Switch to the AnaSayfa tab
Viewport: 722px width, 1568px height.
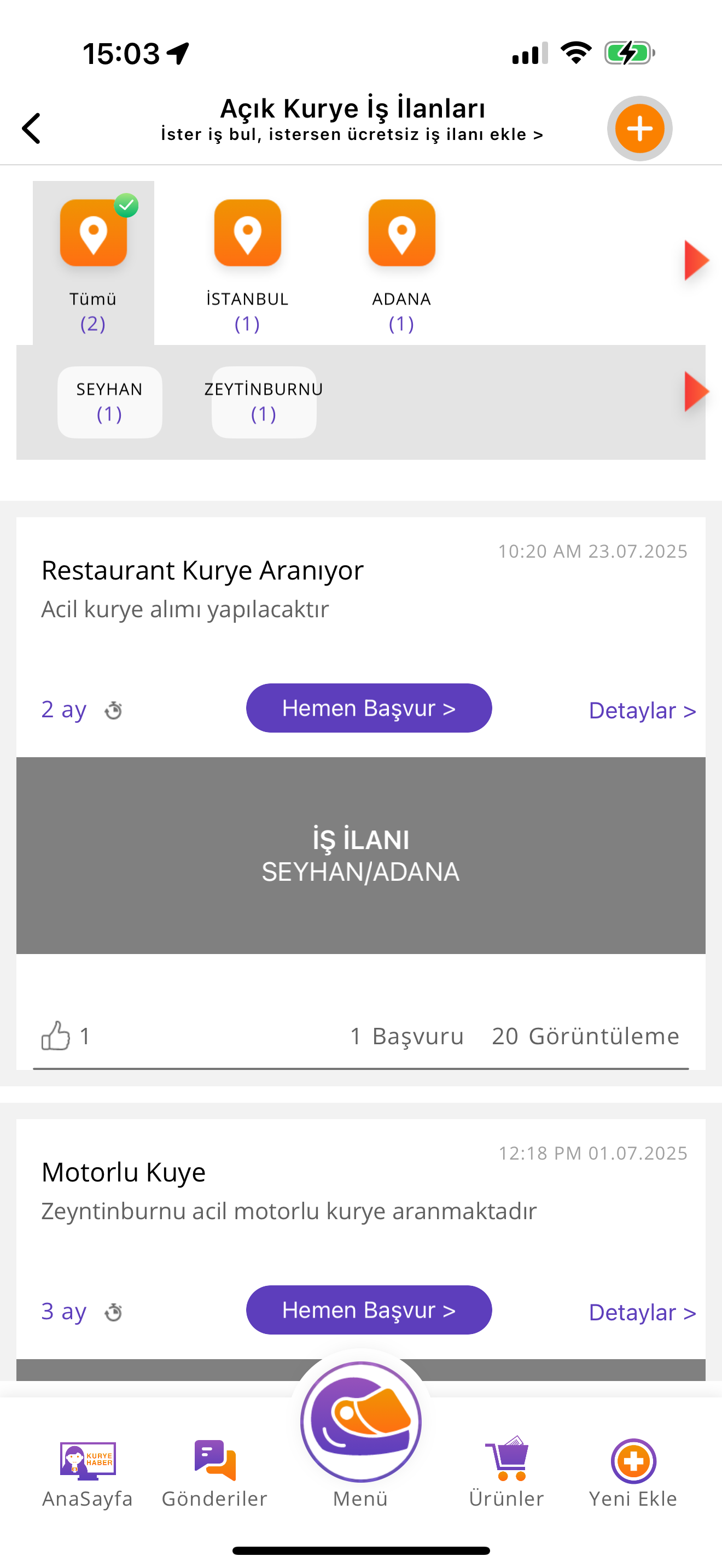[88, 1473]
